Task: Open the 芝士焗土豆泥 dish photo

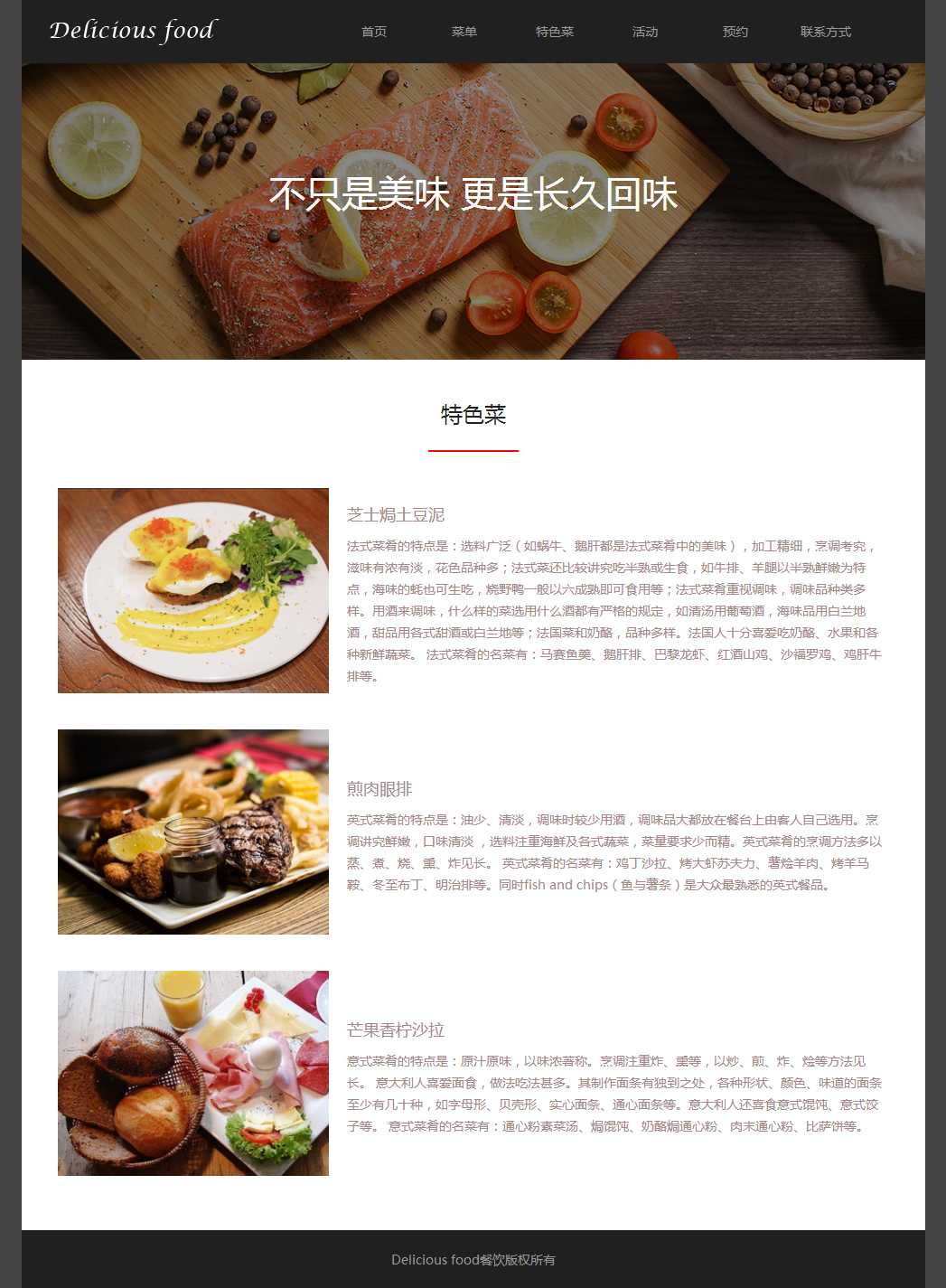Action: coord(193,590)
